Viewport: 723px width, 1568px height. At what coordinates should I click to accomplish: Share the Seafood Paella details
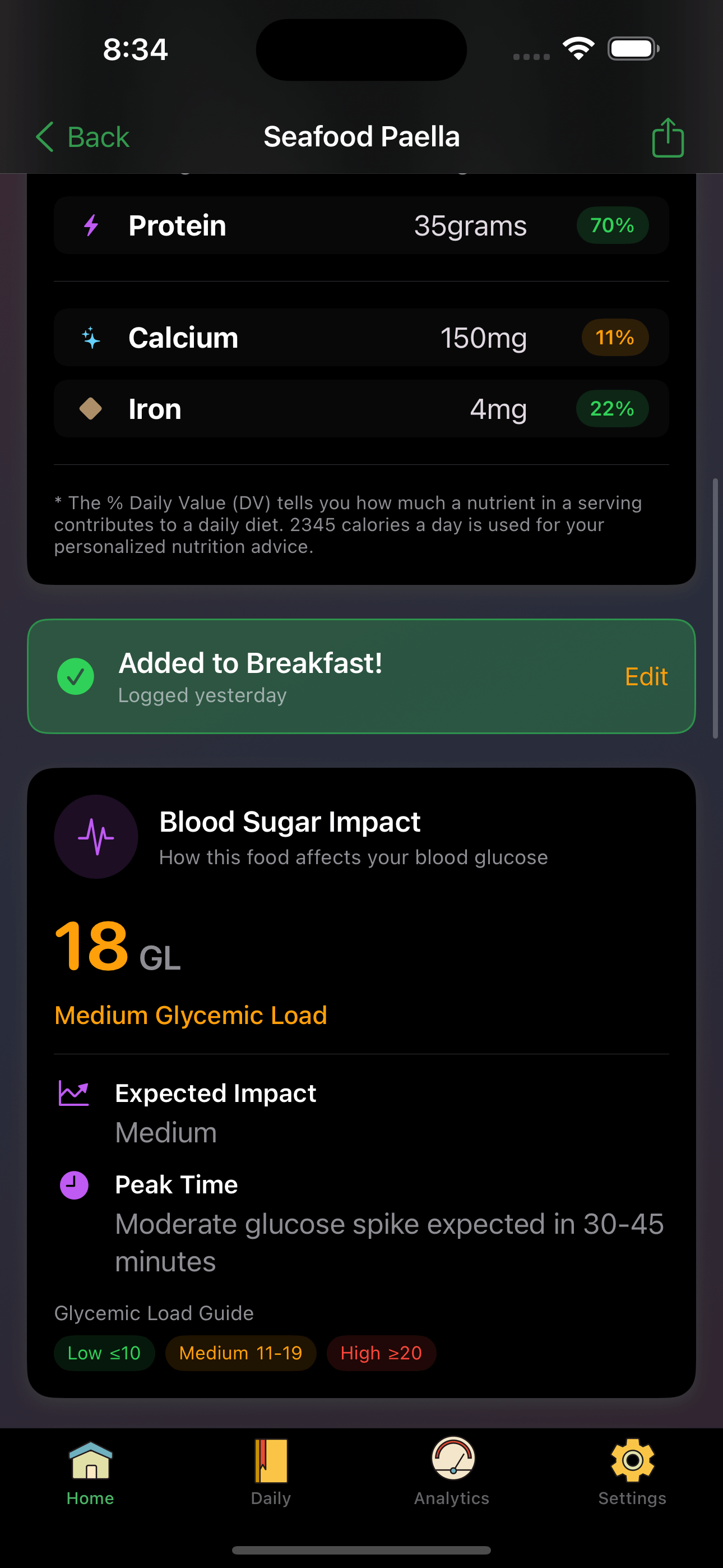coord(668,137)
